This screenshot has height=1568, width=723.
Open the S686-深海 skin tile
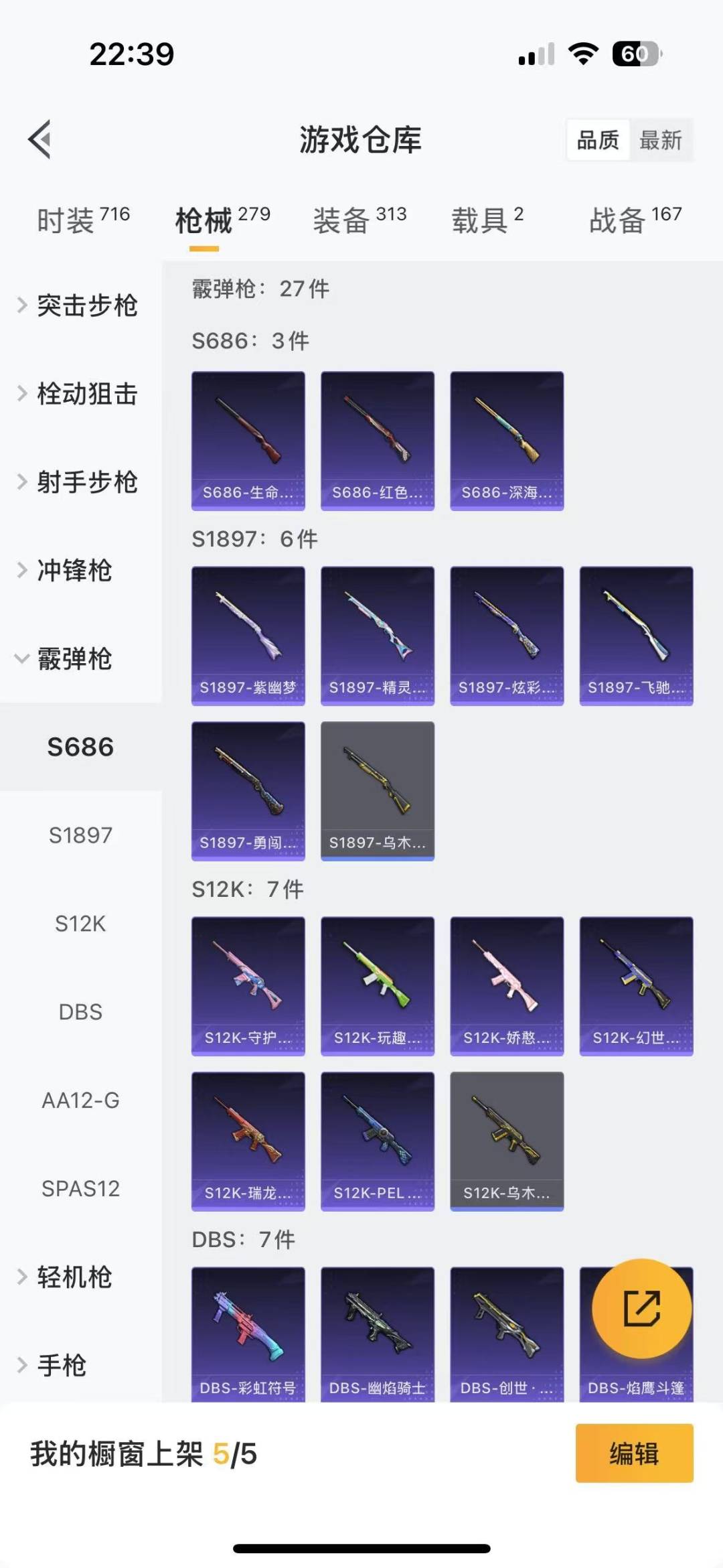[x=507, y=441]
